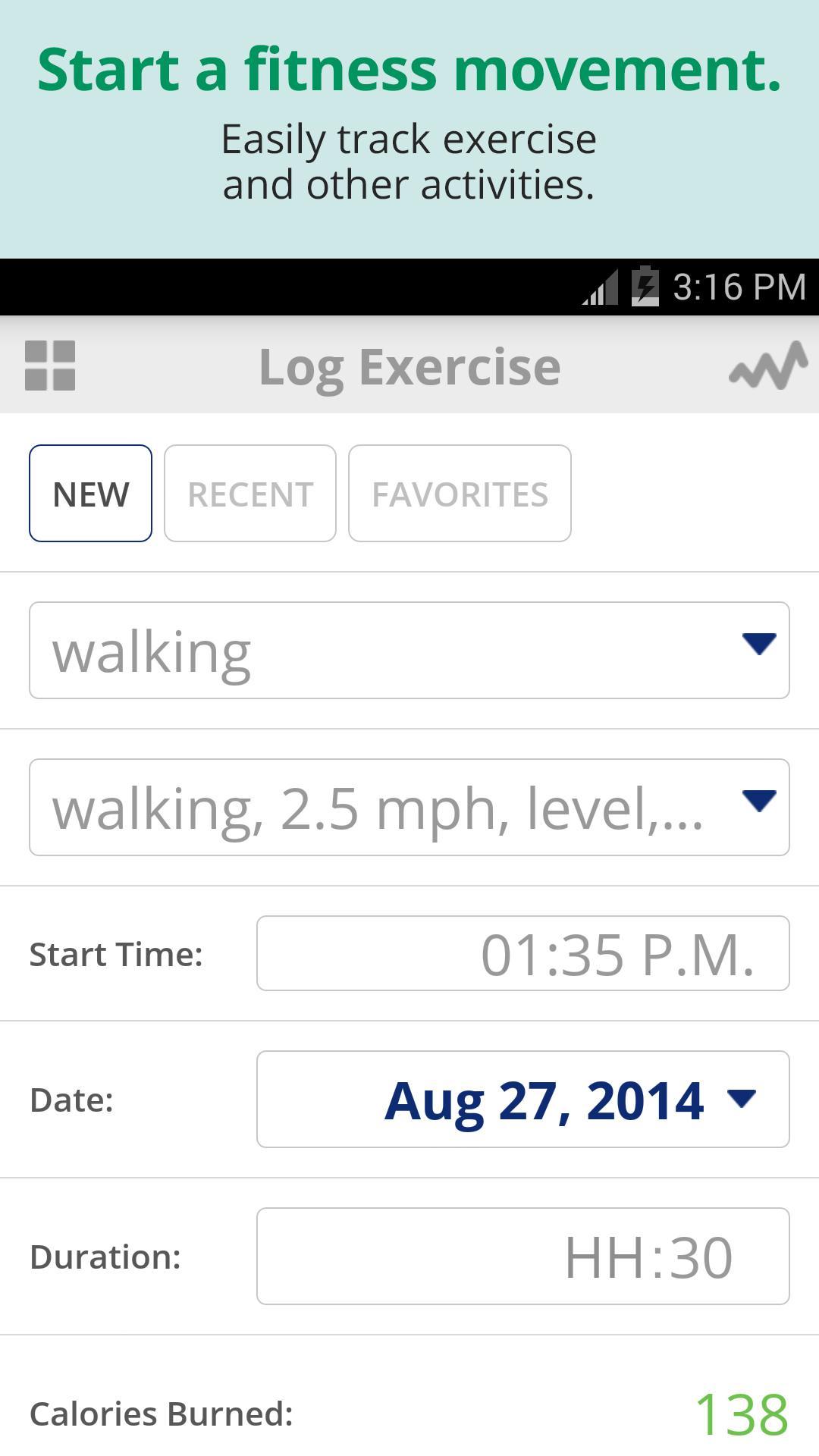Expand the Aug 27, 2014 date picker

click(743, 1099)
